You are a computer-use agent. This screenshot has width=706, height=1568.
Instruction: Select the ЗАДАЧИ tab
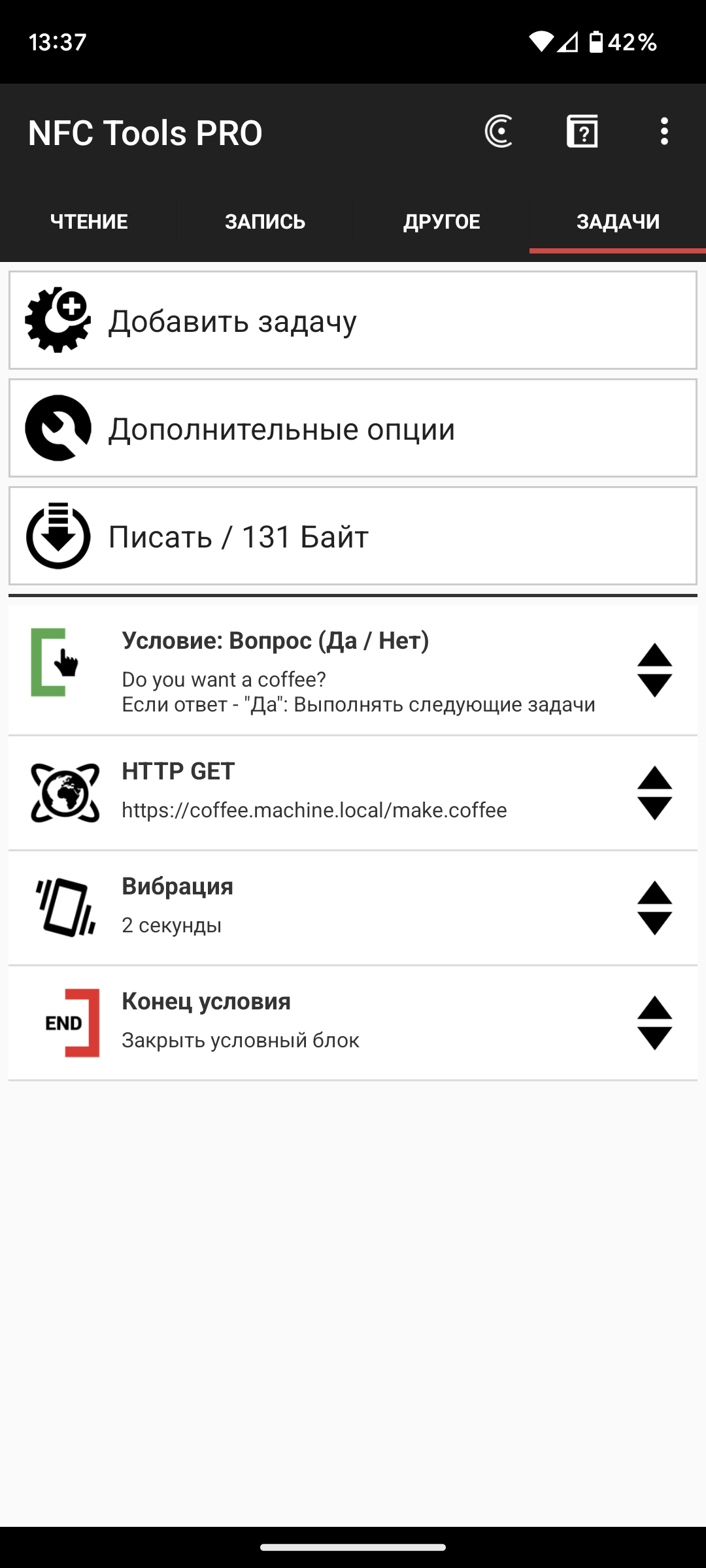[618, 221]
